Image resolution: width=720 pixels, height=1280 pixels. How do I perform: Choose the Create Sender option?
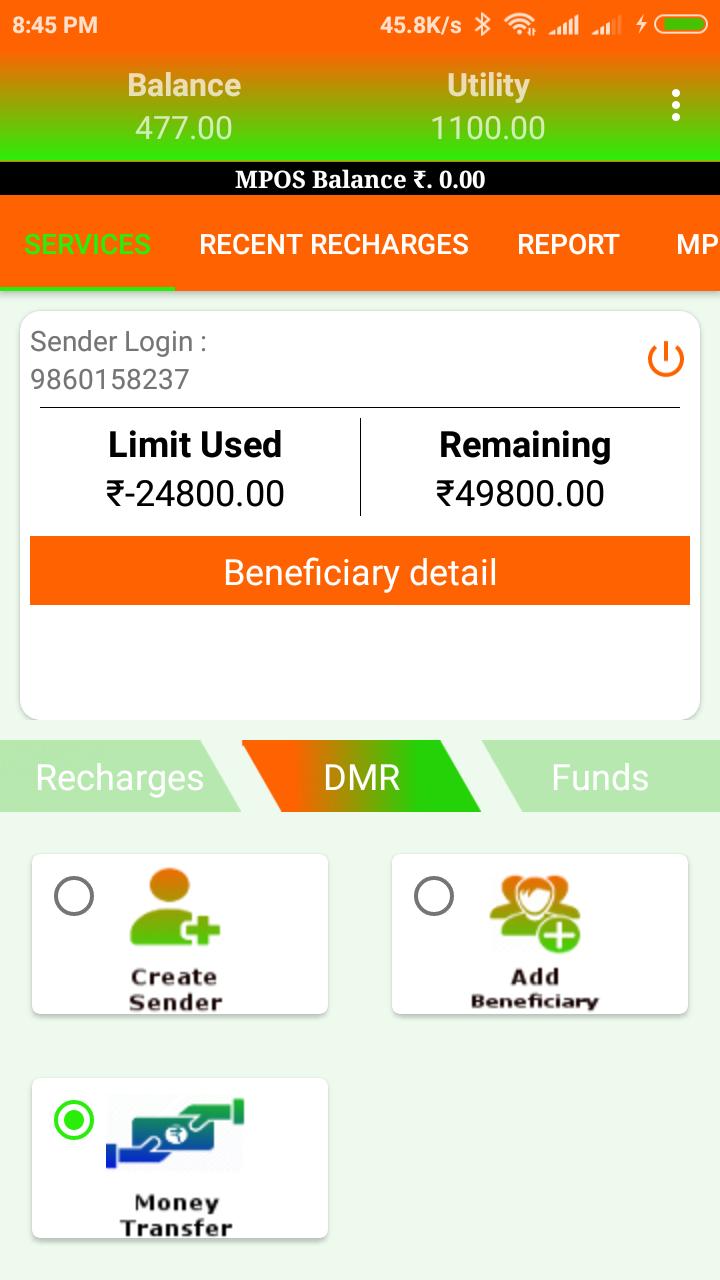coord(180,934)
